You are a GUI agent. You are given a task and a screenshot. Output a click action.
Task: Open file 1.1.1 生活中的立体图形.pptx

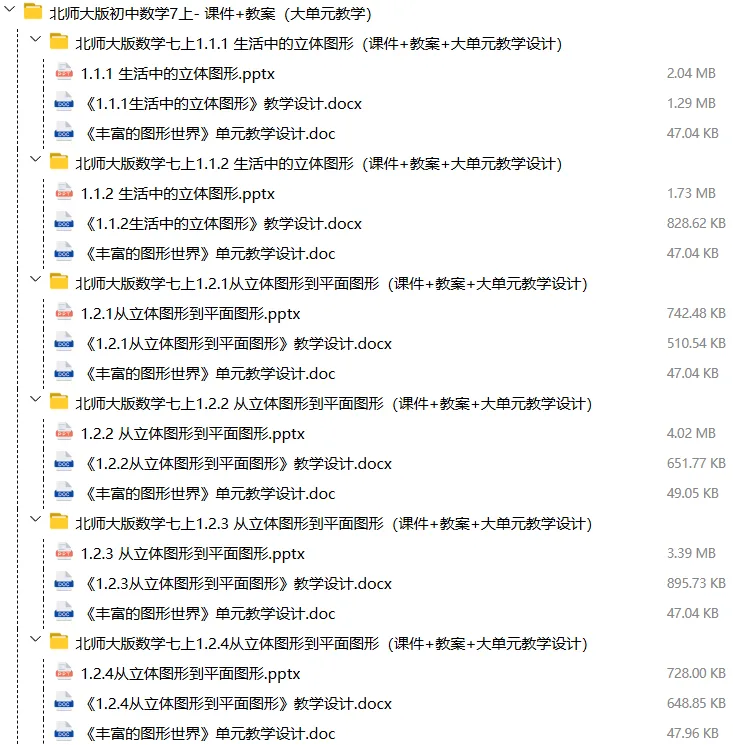(178, 74)
